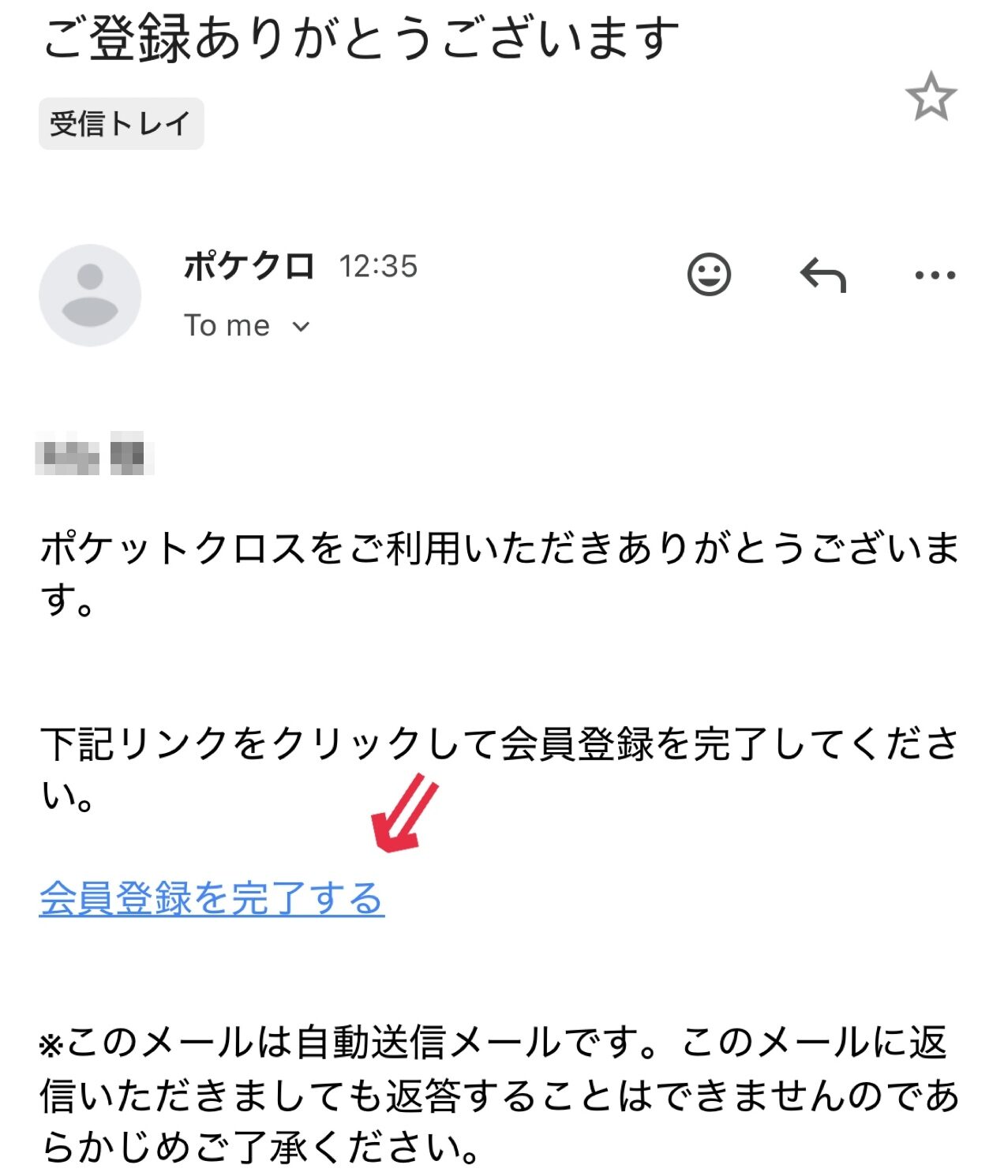Click the sender name ポケクロ
Viewport: 1008px width, 1176px height.
coord(247,266)
